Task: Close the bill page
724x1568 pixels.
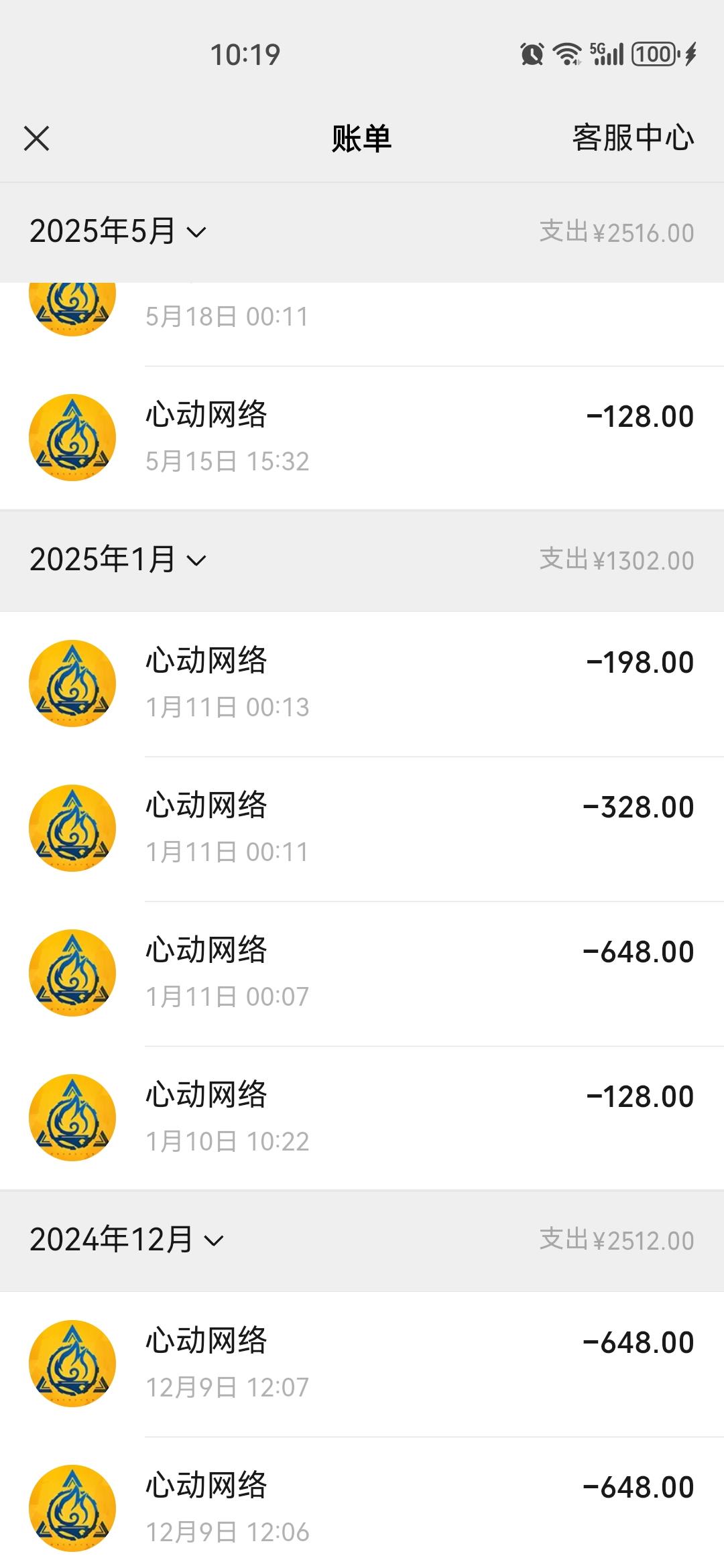Action: 36,139
